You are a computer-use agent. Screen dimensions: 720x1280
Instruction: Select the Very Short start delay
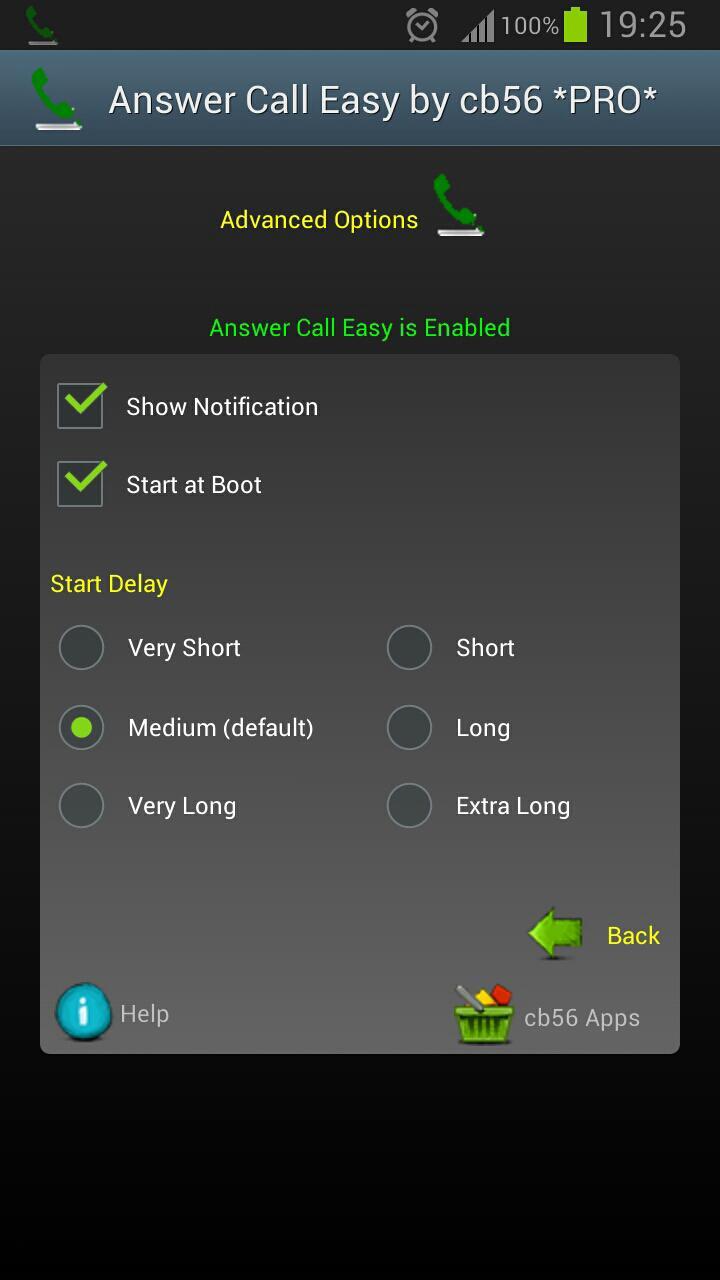click(x=81, y=647)
